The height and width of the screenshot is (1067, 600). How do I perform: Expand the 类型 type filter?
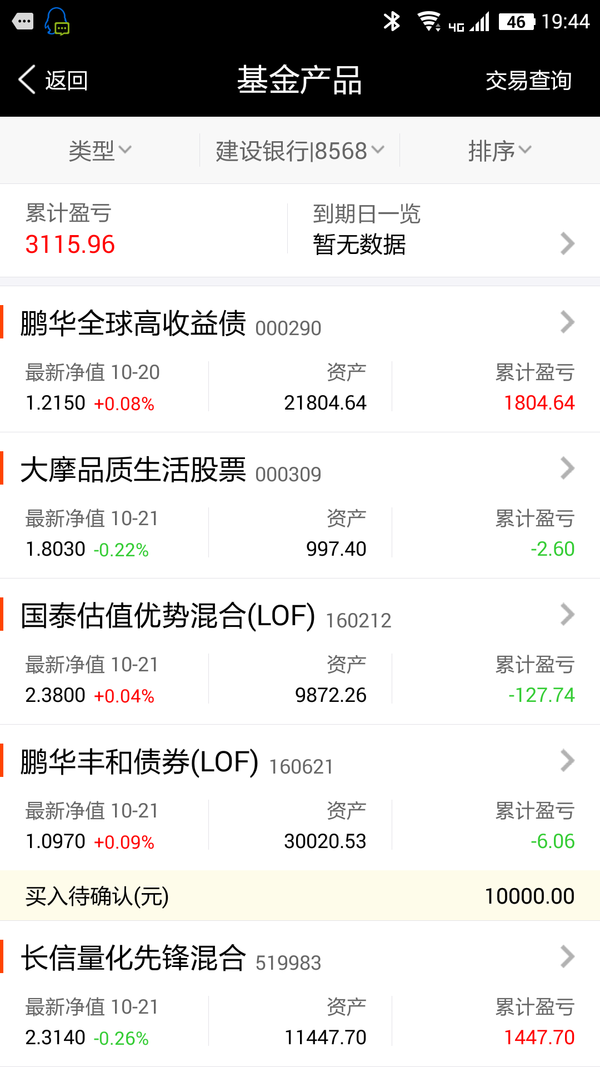coord(100,150)
